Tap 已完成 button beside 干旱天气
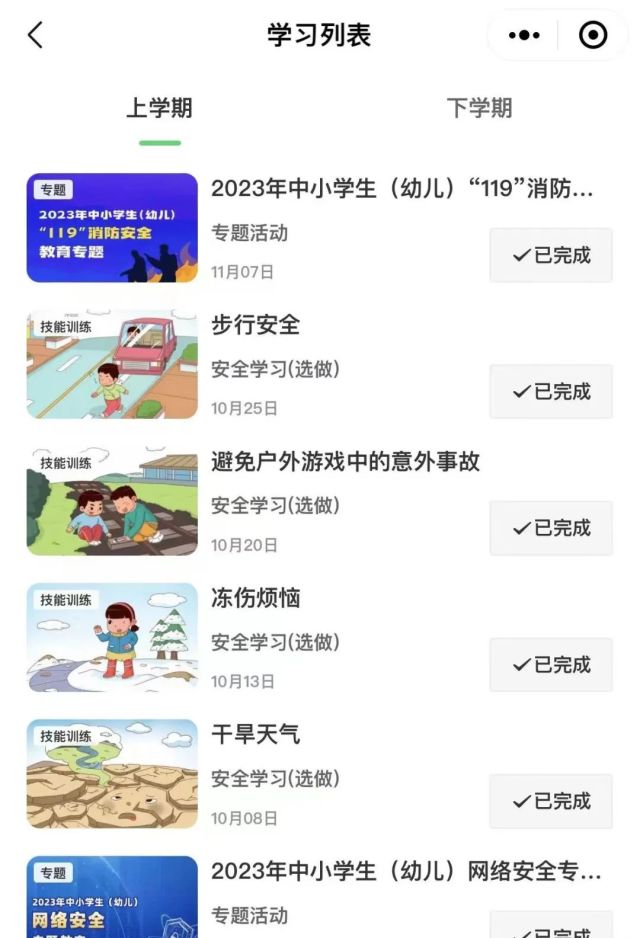Viewport: 640px width, 938px height. click(551, 801)
